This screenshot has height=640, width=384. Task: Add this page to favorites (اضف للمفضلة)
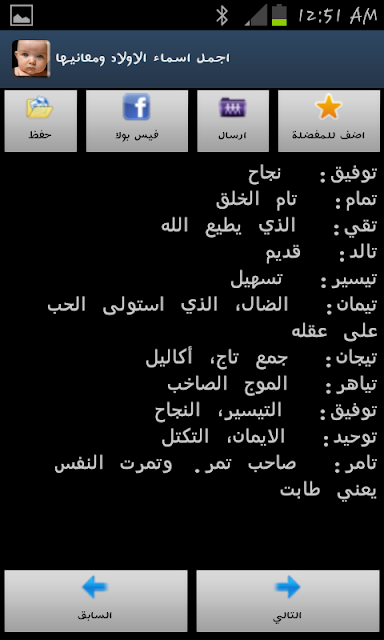(x=329, y=121)
